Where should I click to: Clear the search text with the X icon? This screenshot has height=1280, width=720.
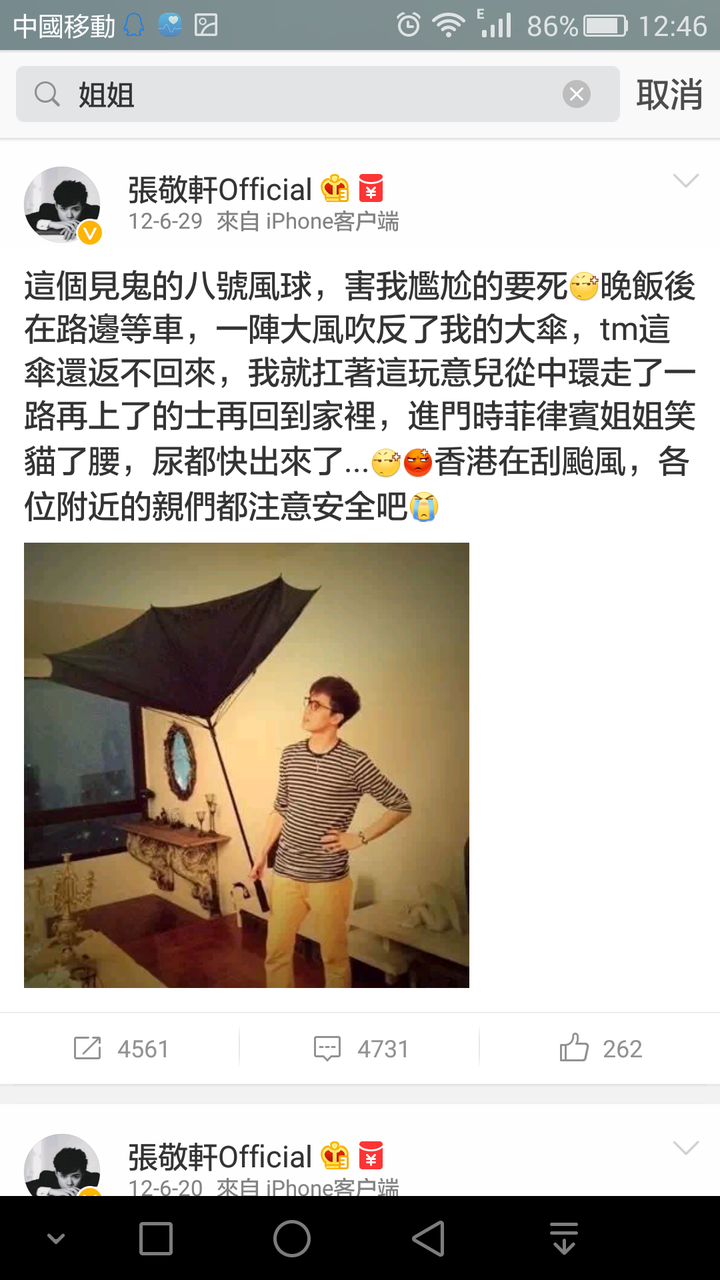(576, 94)
